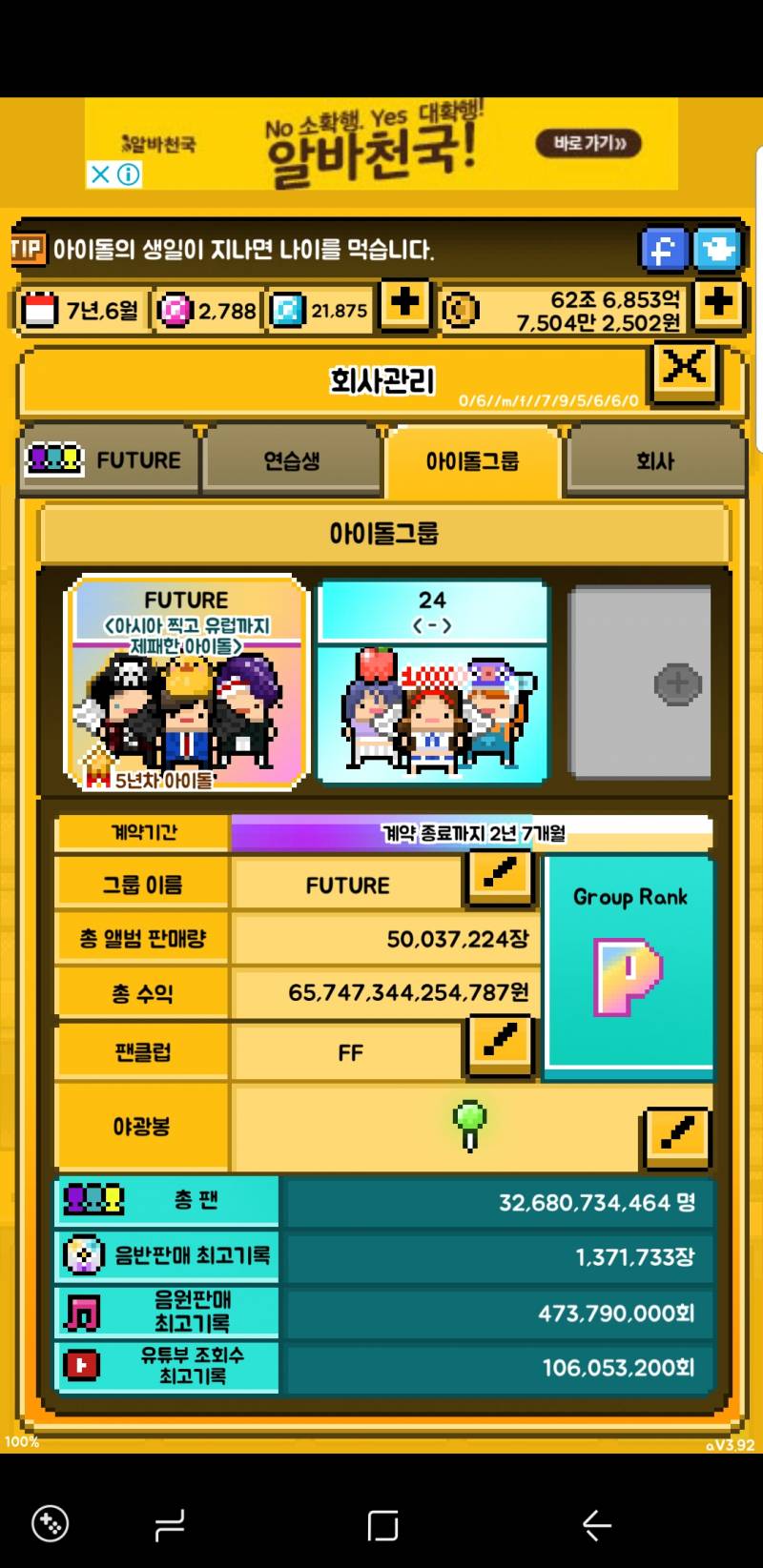Edit the 팬클럽 name with its pencil icon
The image size is (763, 1568).
tap(500, 1041)
